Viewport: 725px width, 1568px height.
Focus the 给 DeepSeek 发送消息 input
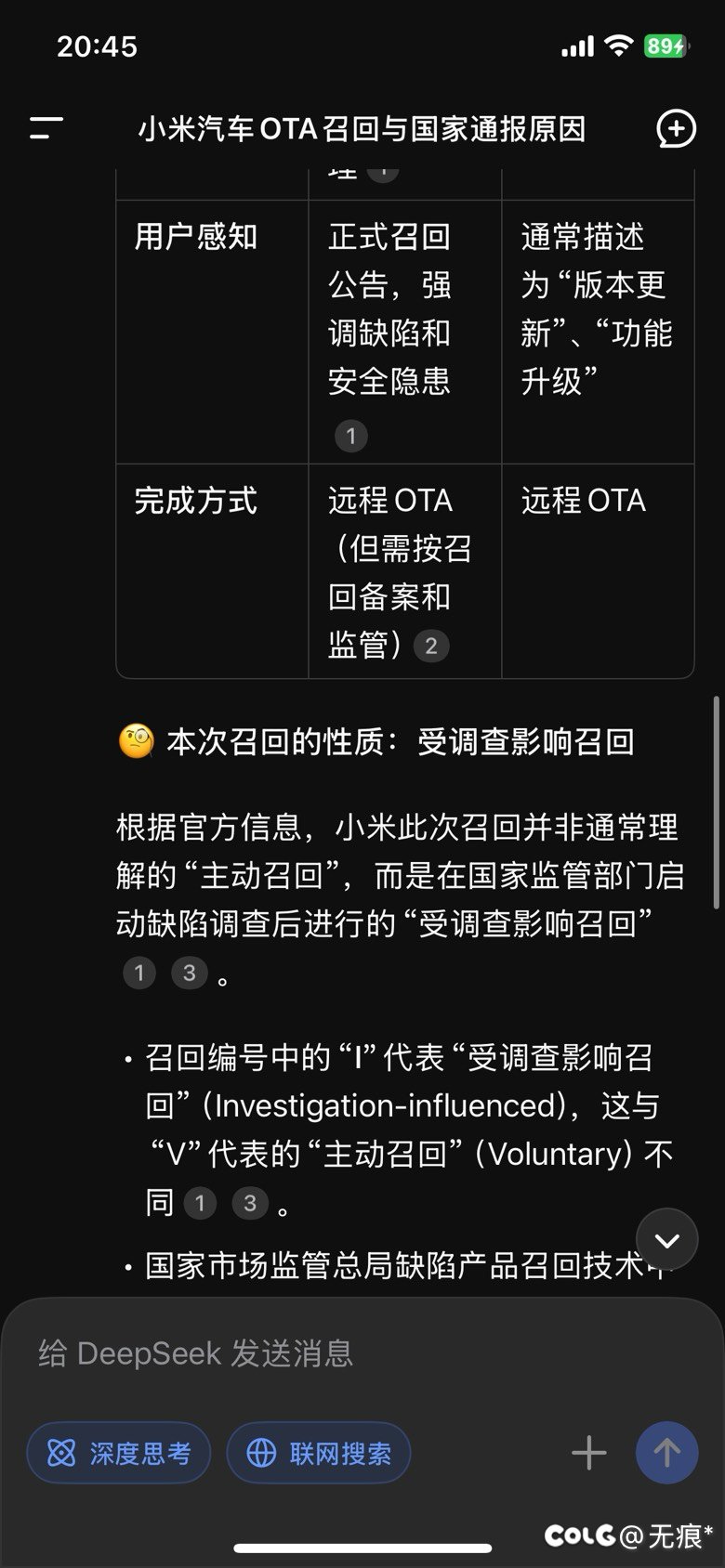pos(362,1353)
